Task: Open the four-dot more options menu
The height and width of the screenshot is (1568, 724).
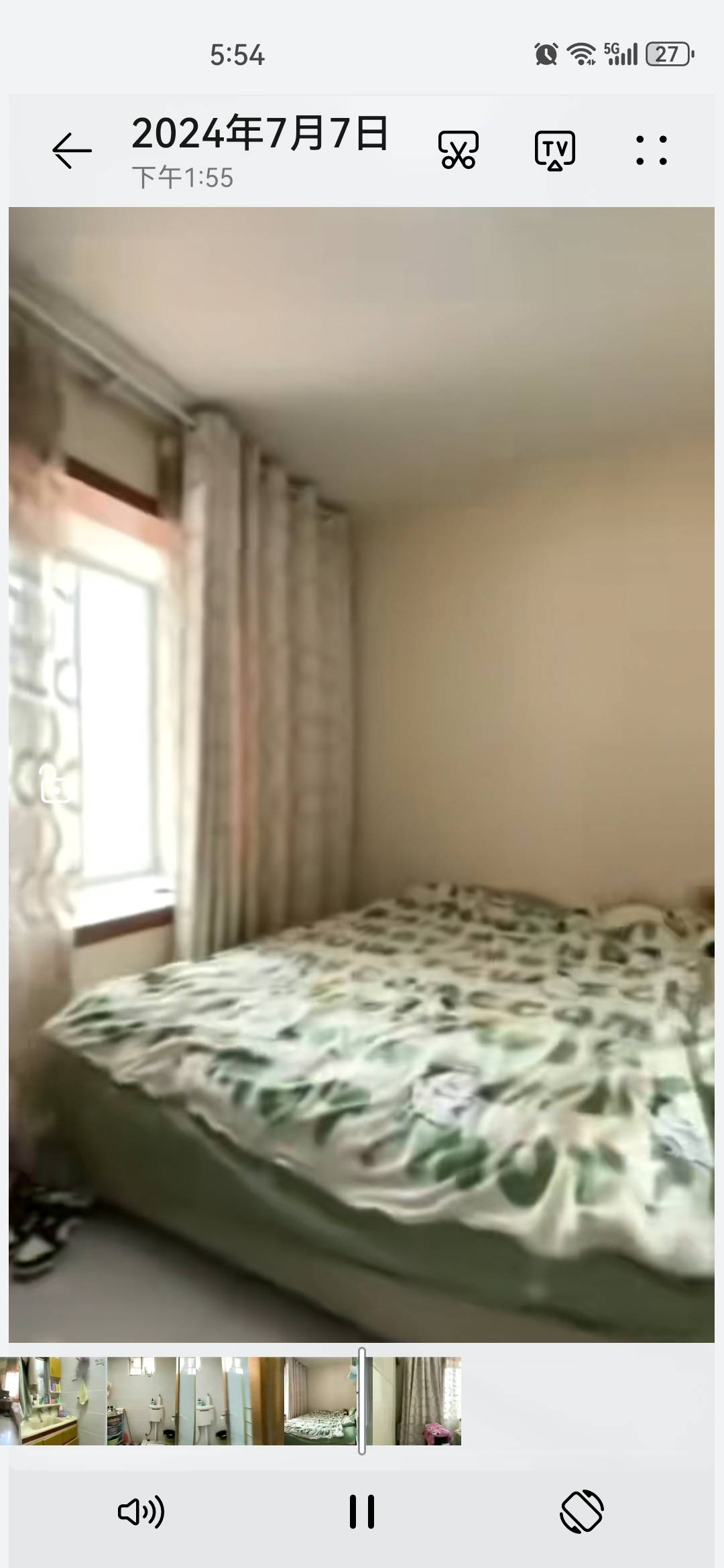Action: point(651,150)
